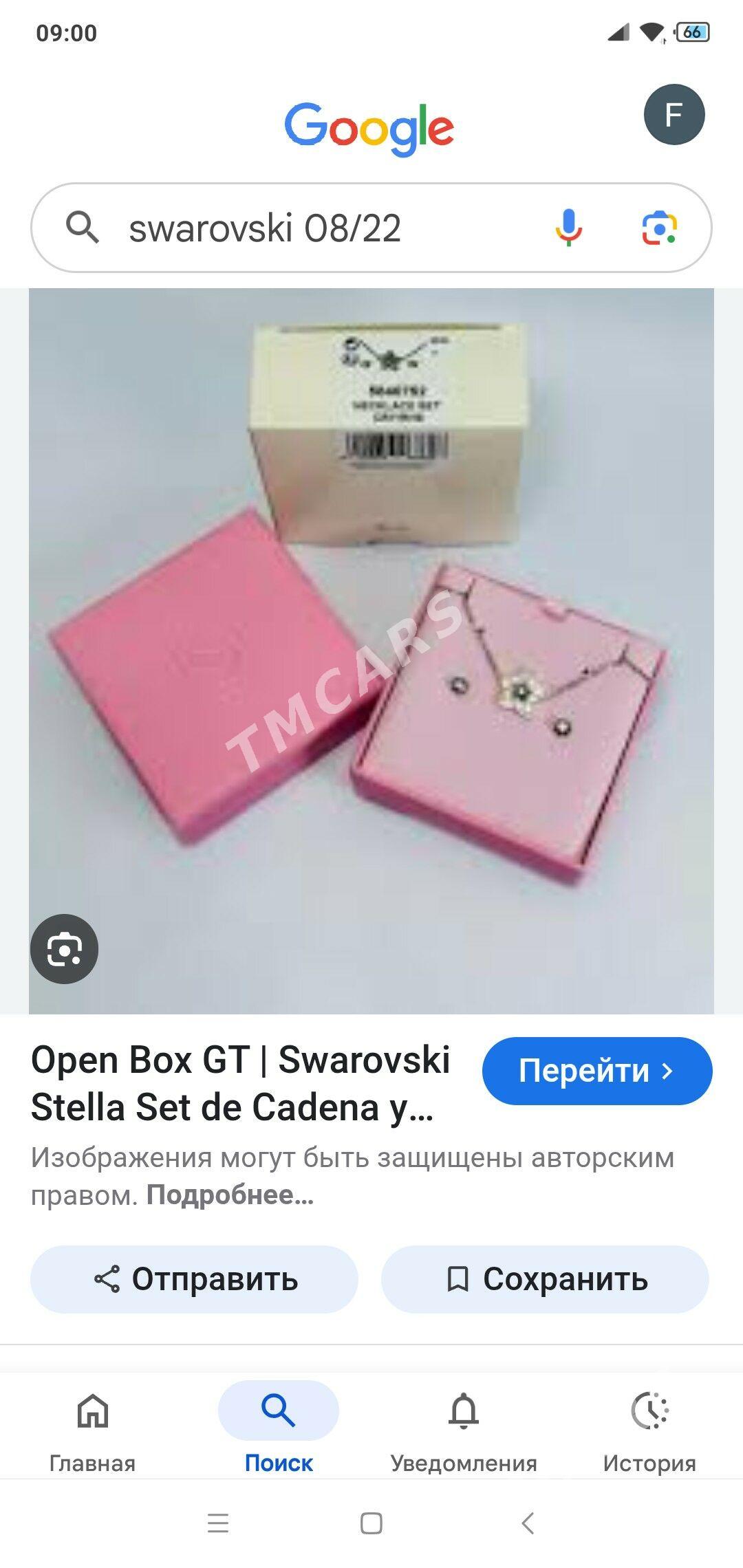Save the image with Сохранить

pos(545,1279)
